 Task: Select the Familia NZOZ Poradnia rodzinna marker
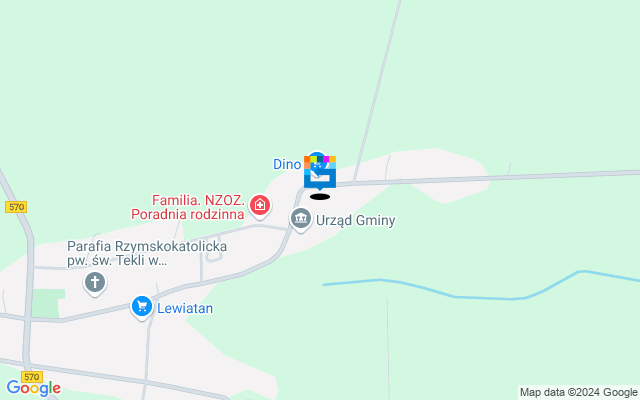tap(260, 206)
